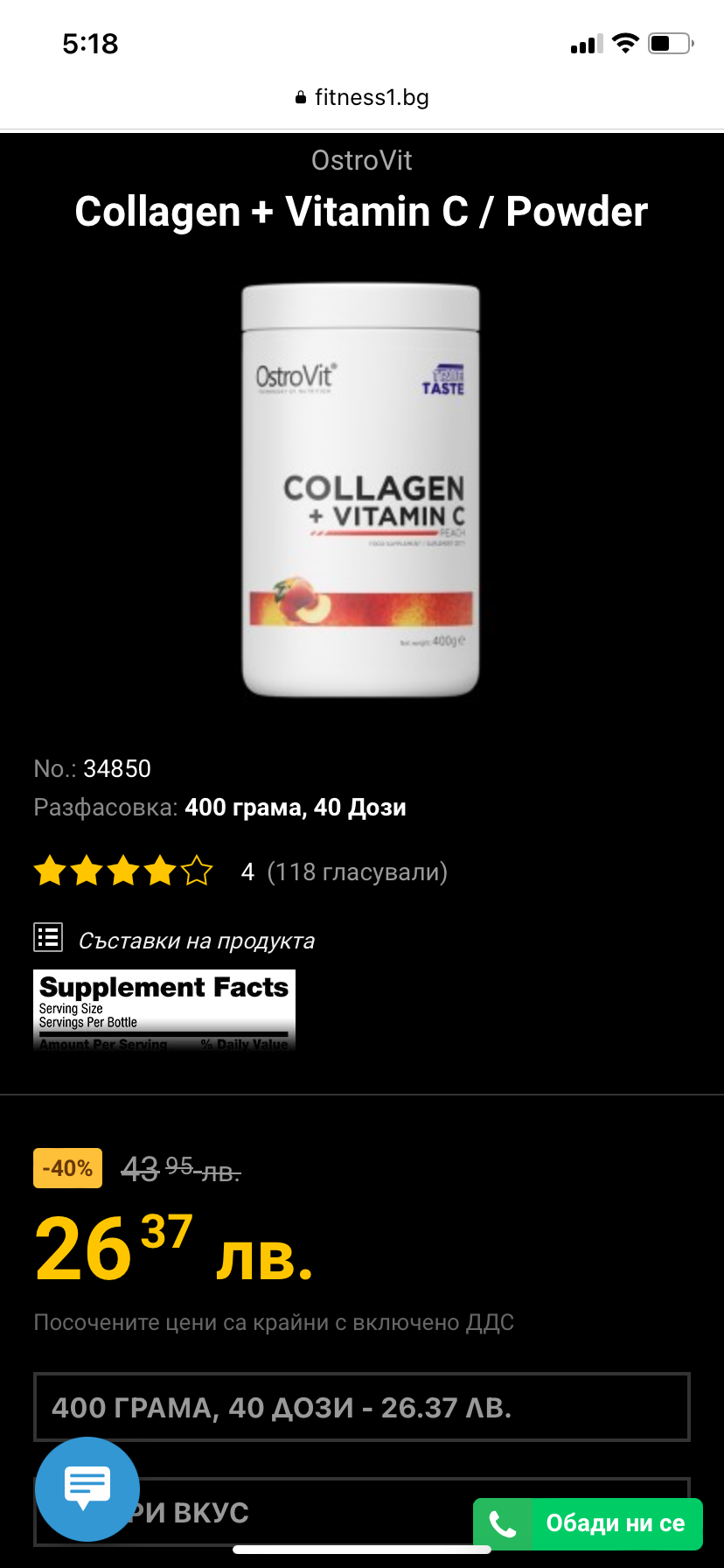Open the 118 гласували ratings

pos(357,871)
